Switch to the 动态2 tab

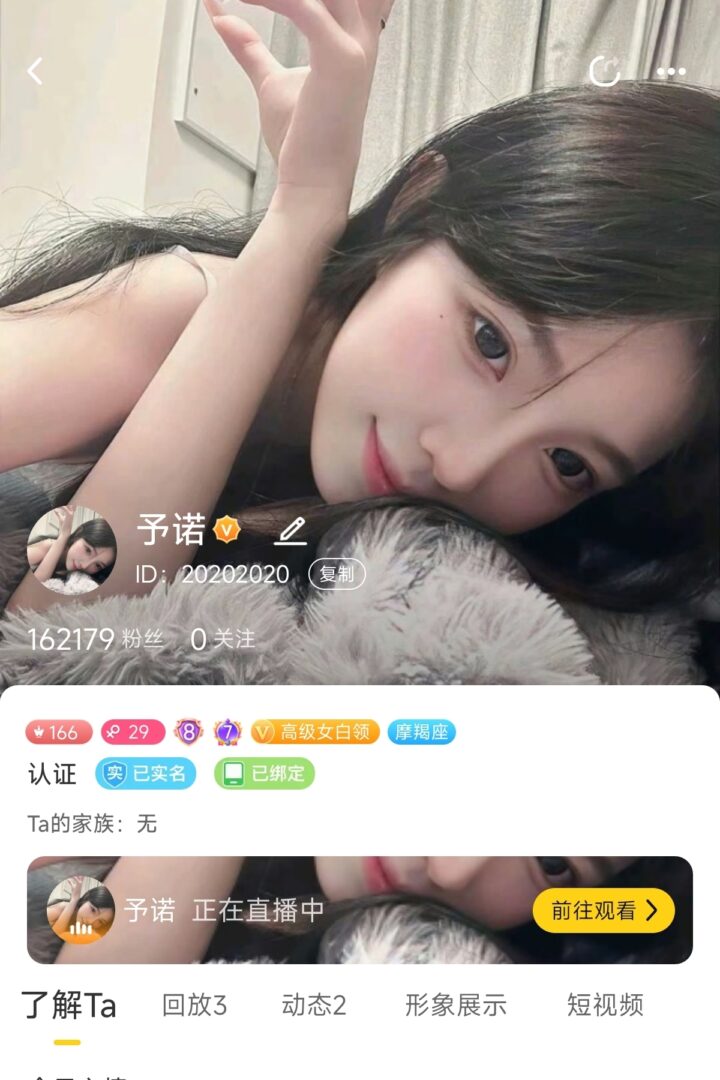(314, 1005)
